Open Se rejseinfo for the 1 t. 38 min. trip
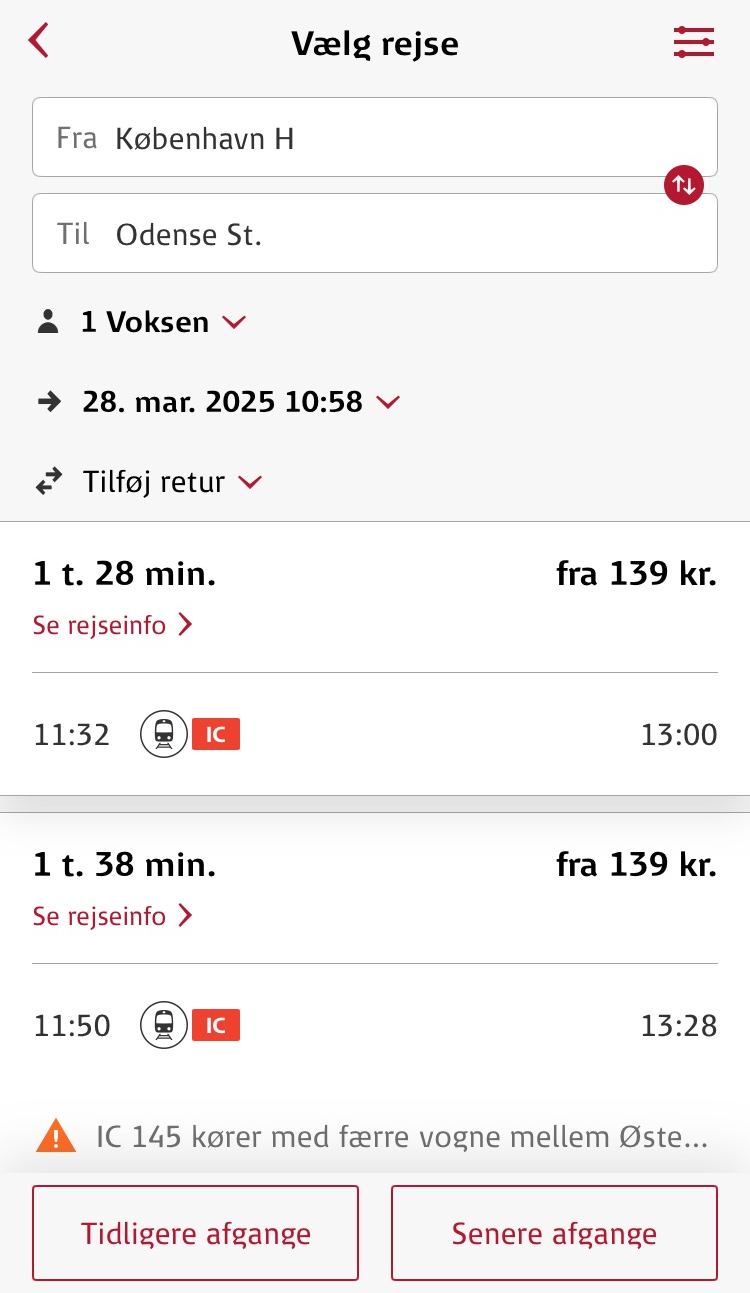 coord(112,916)
